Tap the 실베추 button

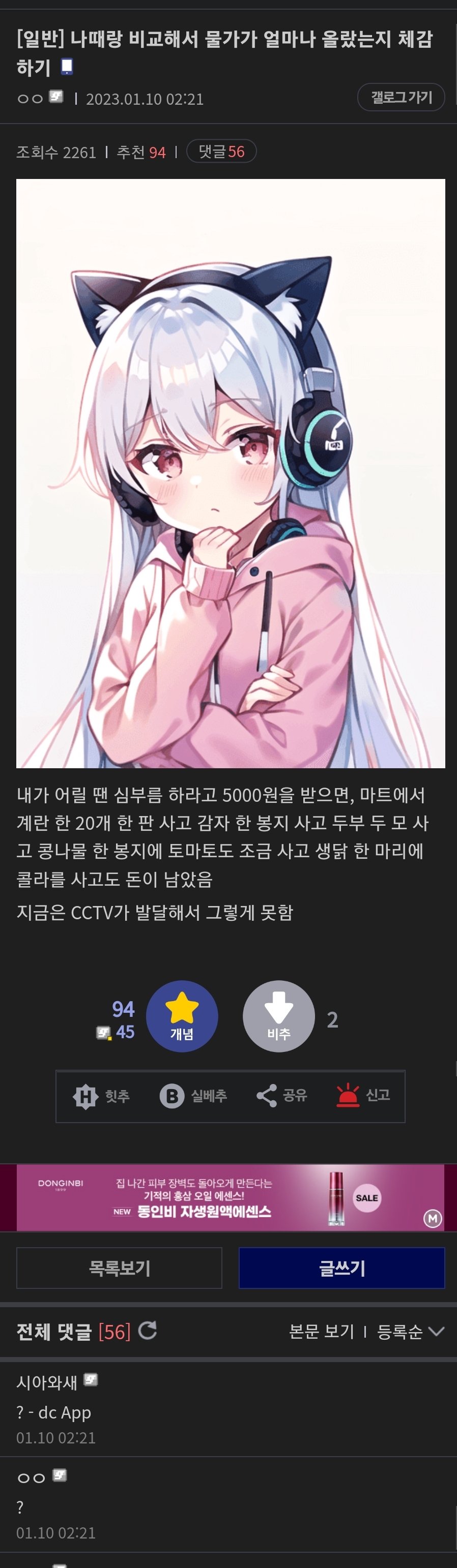193,1096
